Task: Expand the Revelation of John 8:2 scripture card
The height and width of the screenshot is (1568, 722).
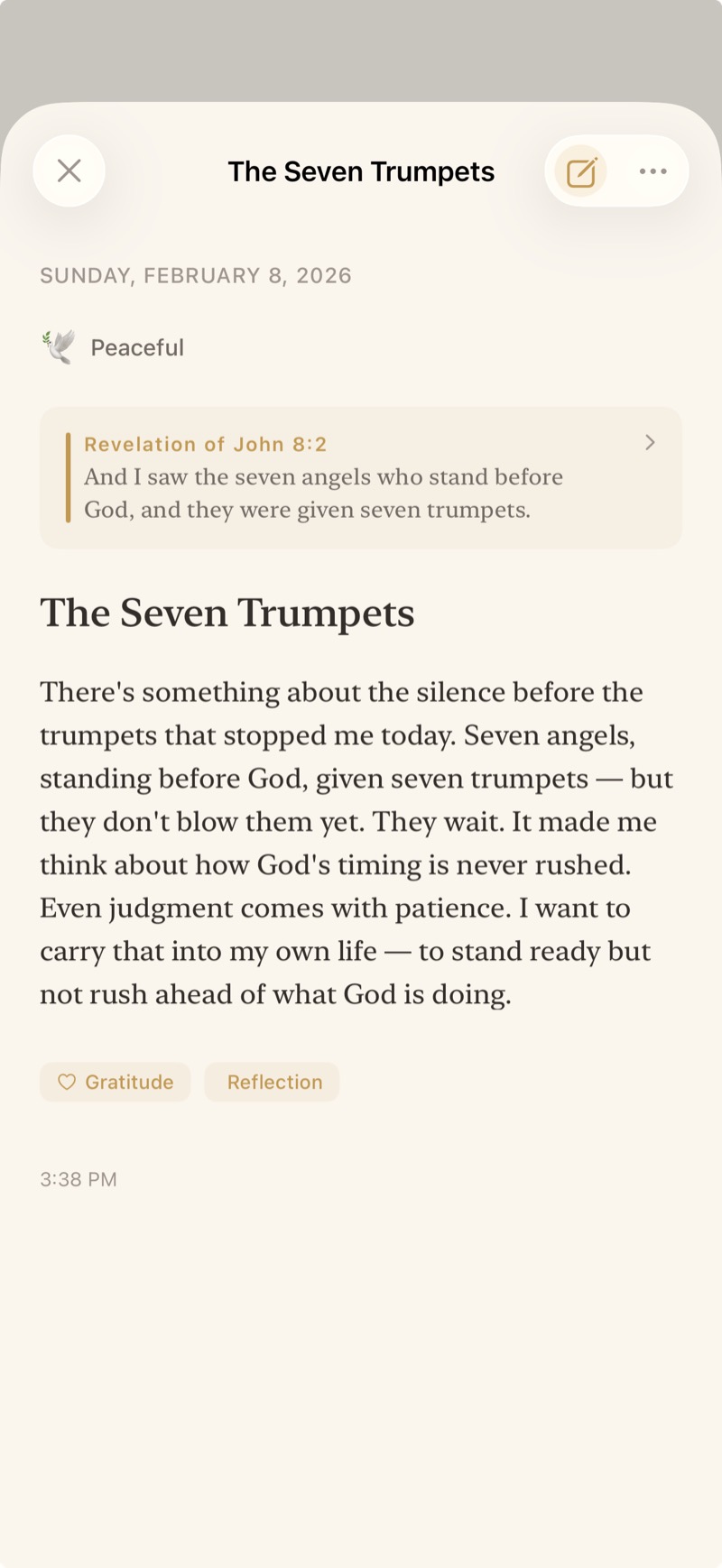Action: pos(361,478)
